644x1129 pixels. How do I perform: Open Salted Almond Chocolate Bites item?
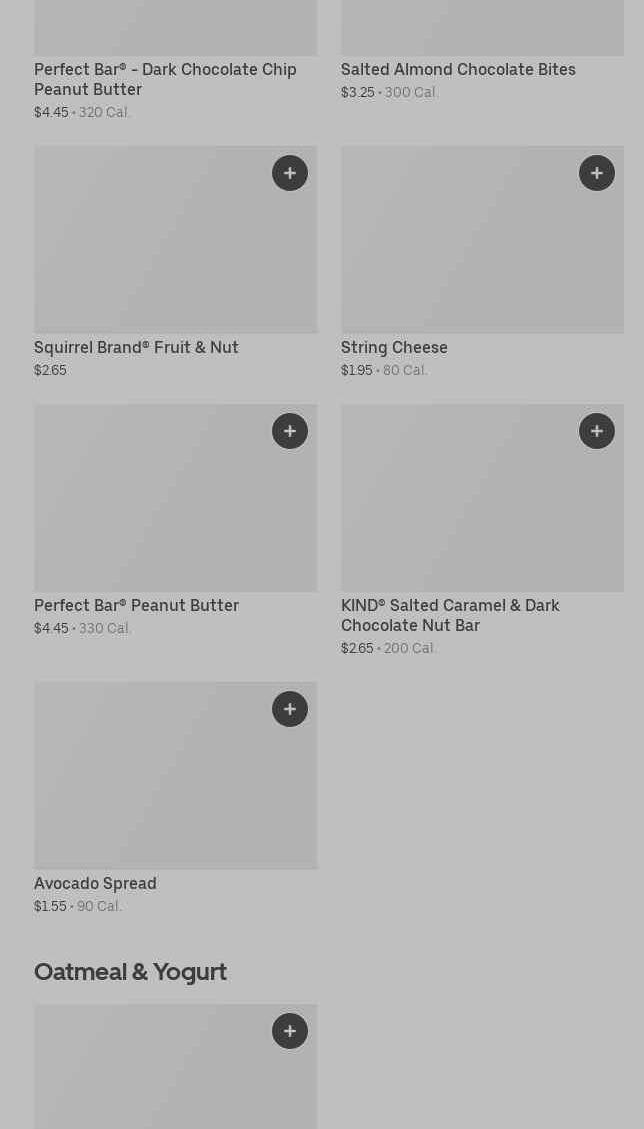point(458,69)
